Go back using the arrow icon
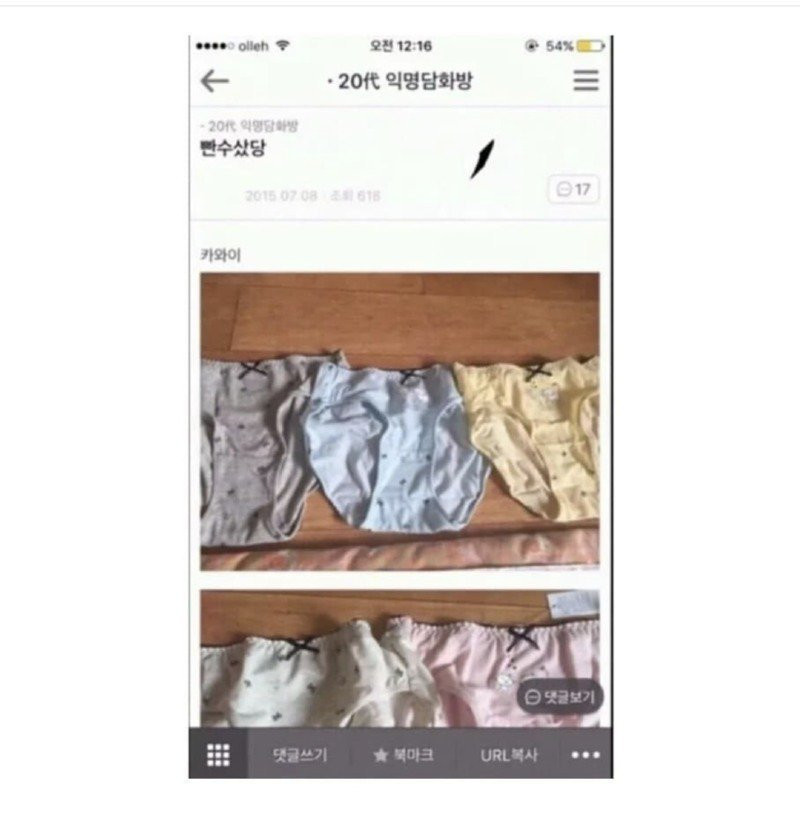This screenshot has height=826, width=800. (215, 81)
